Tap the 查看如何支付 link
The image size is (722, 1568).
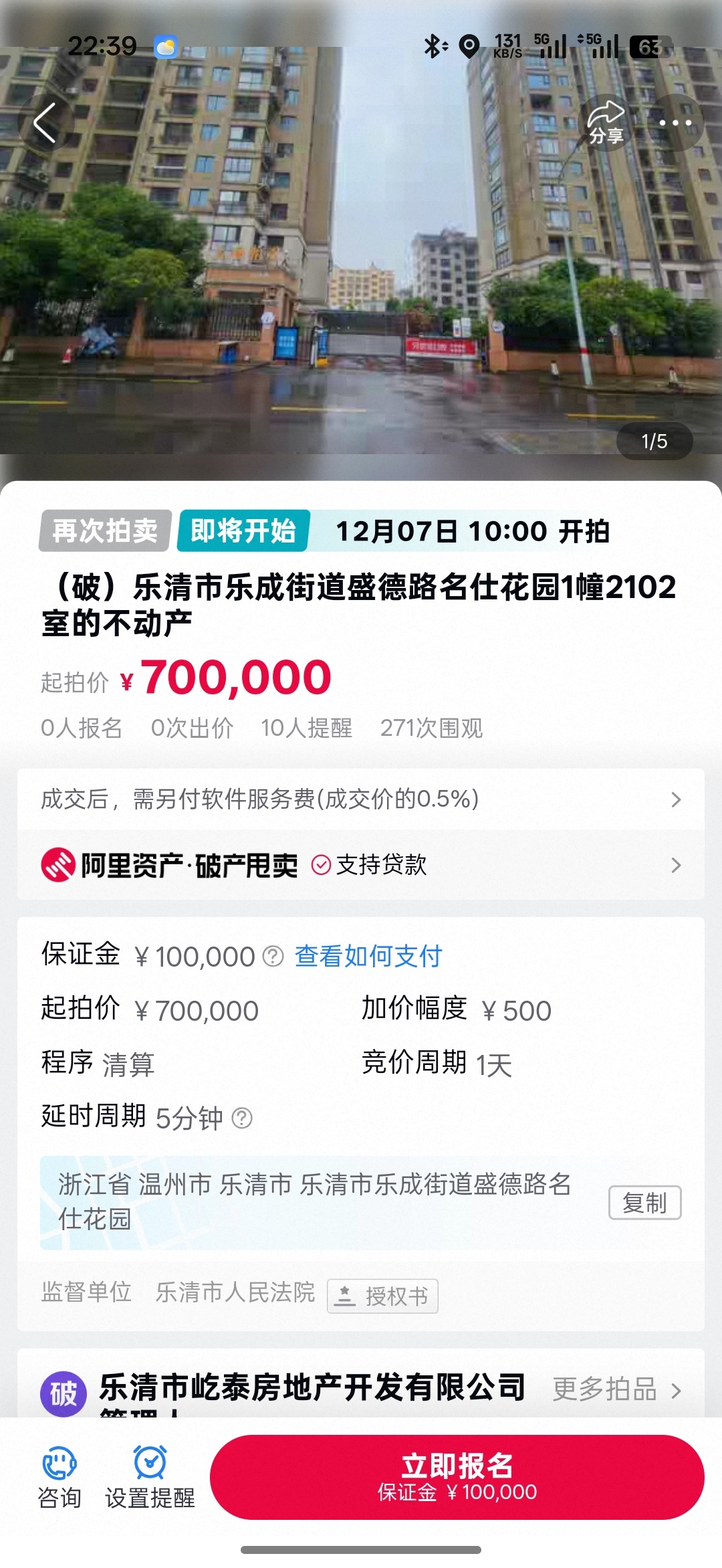368,957
